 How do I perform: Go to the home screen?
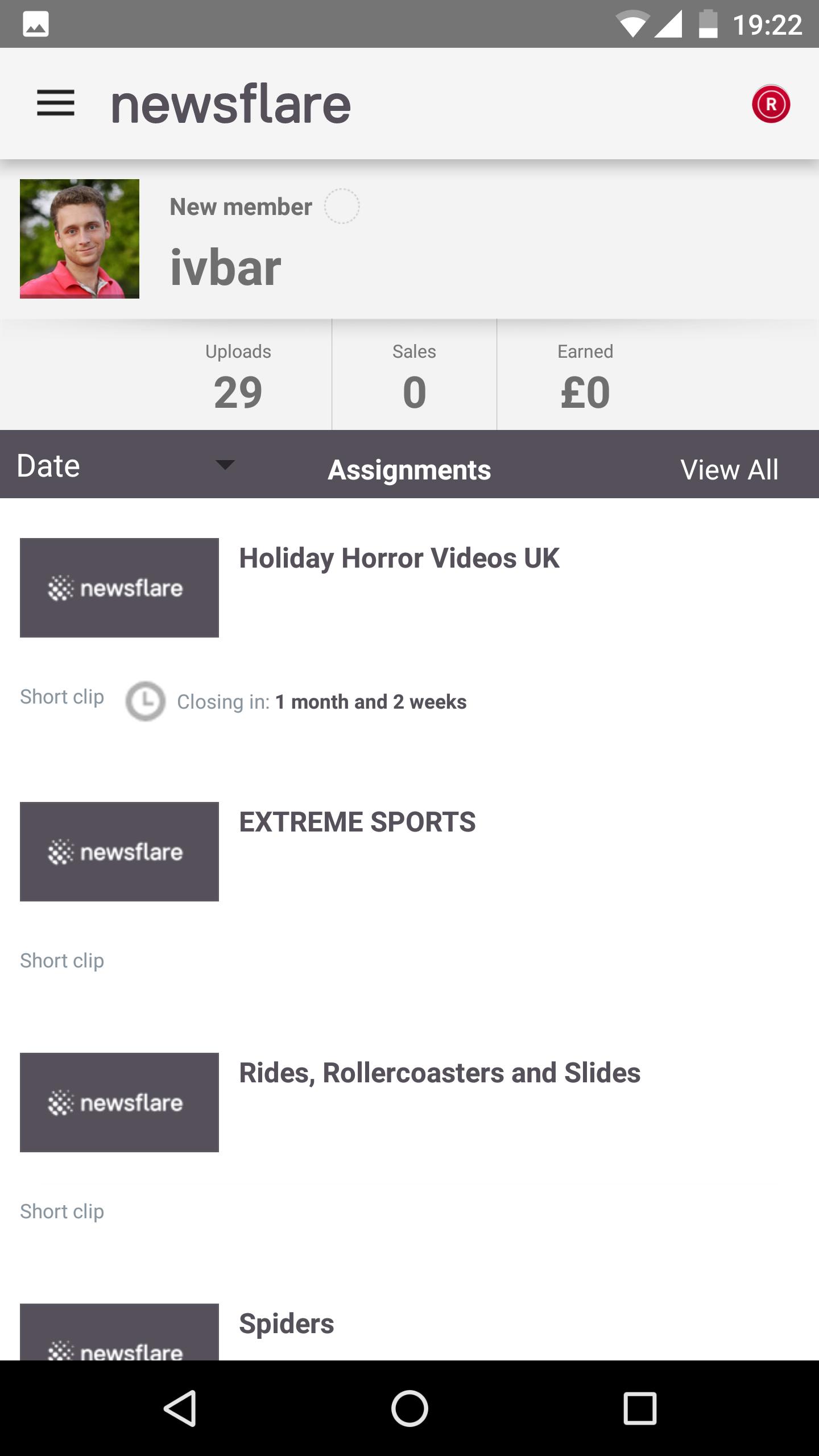pyautogui.click(x=409, y=1408)
